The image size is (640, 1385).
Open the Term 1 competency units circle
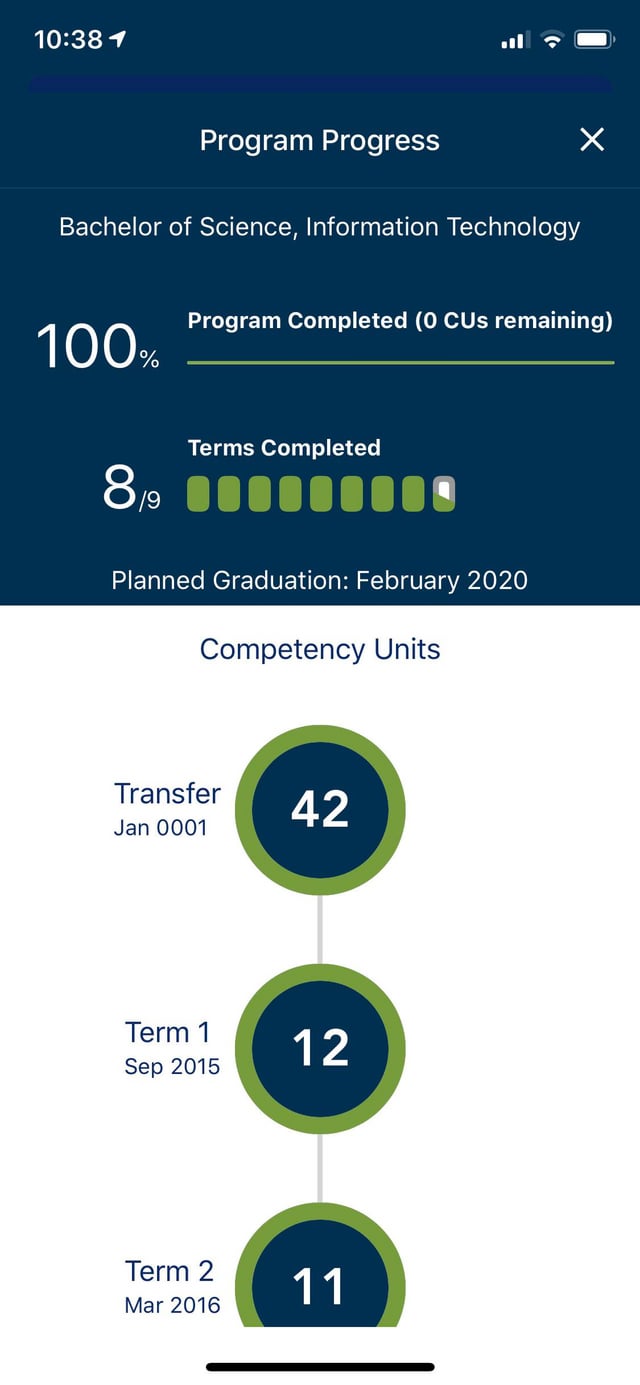320,1048
